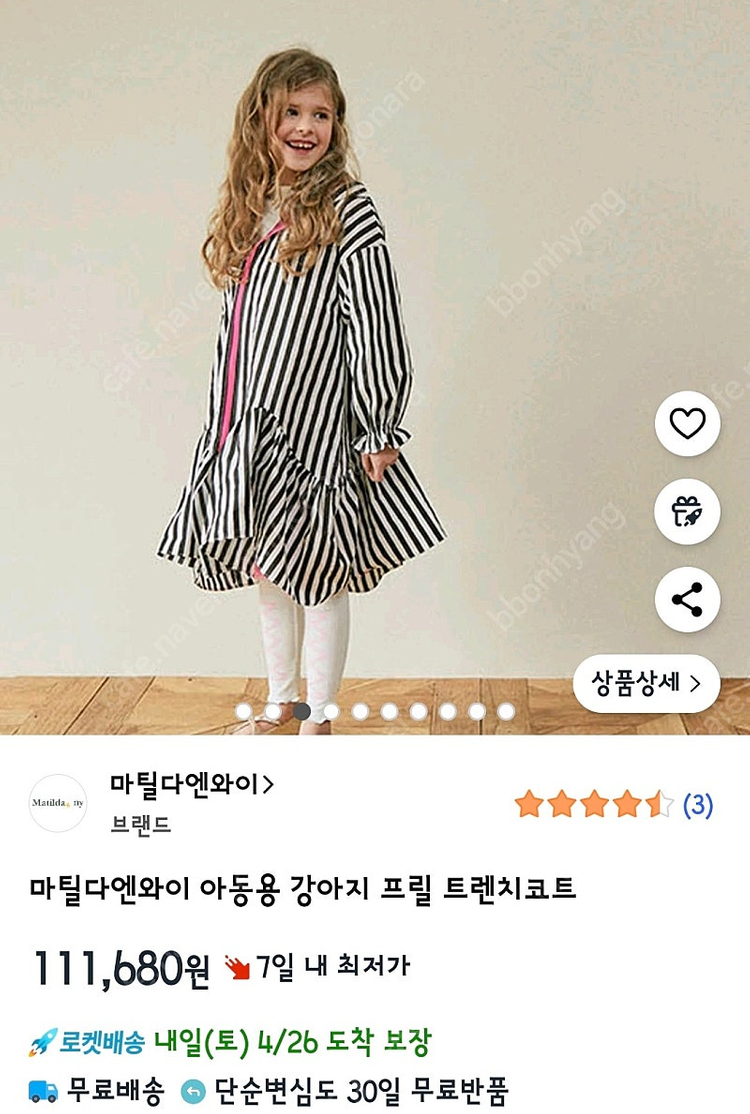Open the 마틸다엔와이 brand page
The image size is (750, 1114).
[x=192, y=785]
